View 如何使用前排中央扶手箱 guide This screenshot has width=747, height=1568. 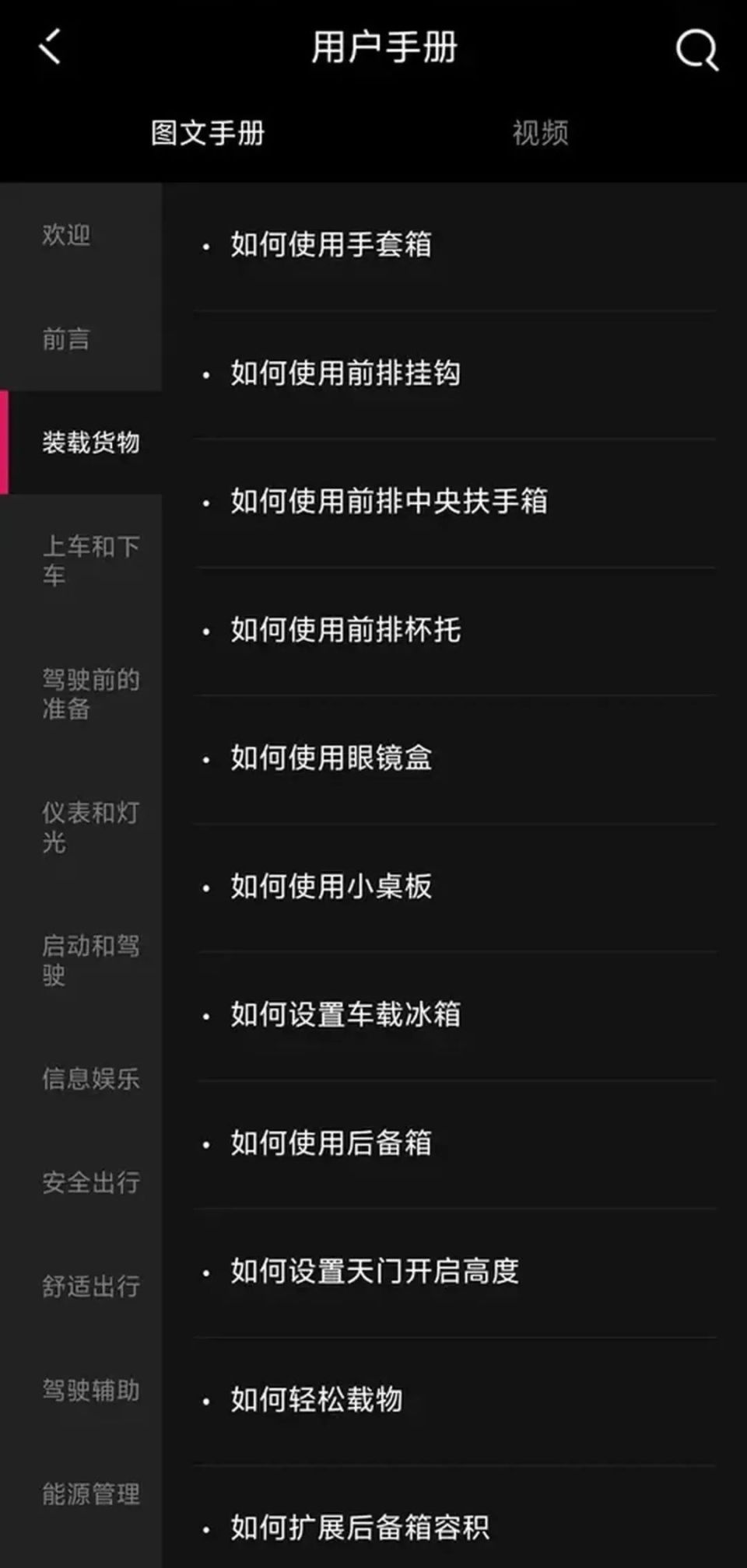391,502
